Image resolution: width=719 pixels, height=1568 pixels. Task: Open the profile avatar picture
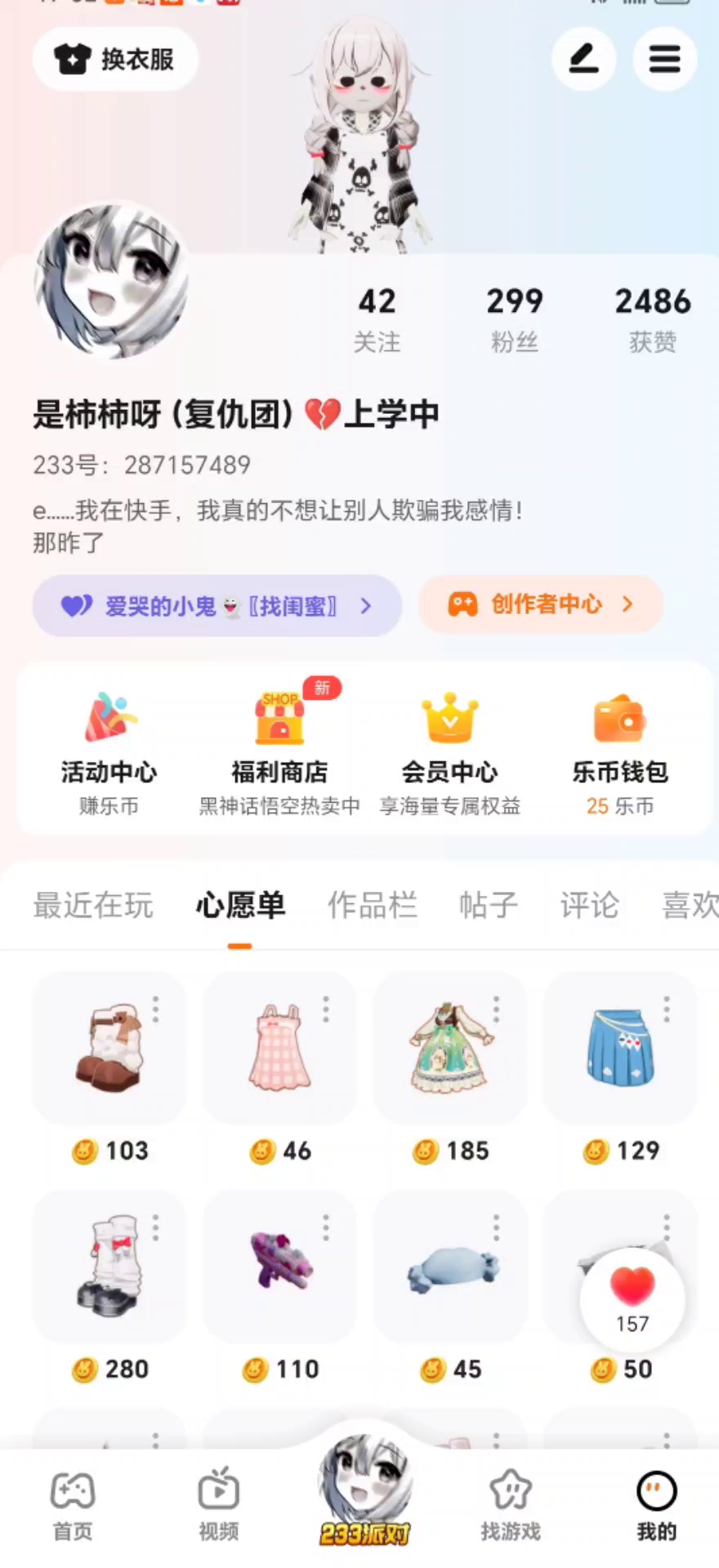tap(111, 282)
